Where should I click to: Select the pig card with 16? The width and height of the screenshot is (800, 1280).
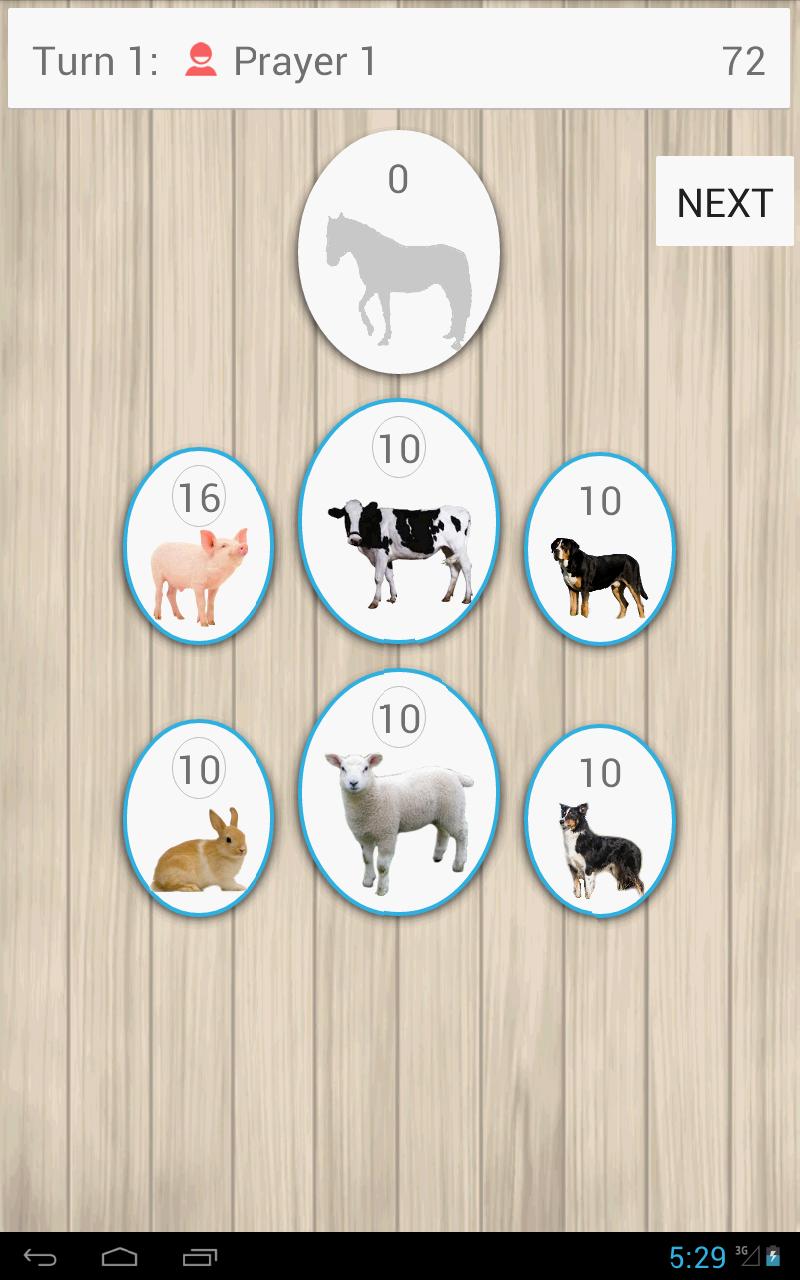[x=198, y=546]
